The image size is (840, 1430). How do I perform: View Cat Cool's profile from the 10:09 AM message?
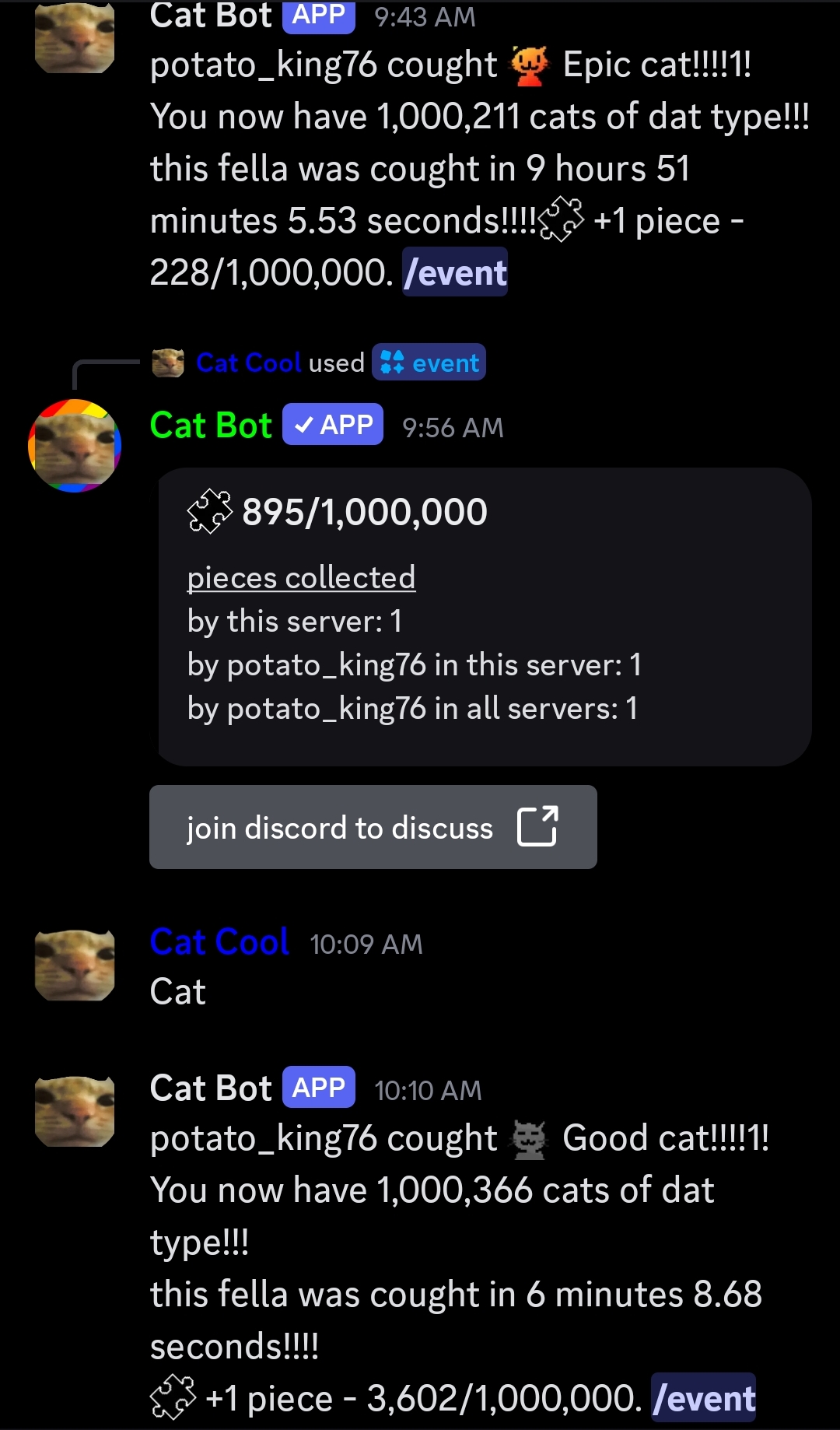point(219,942)
